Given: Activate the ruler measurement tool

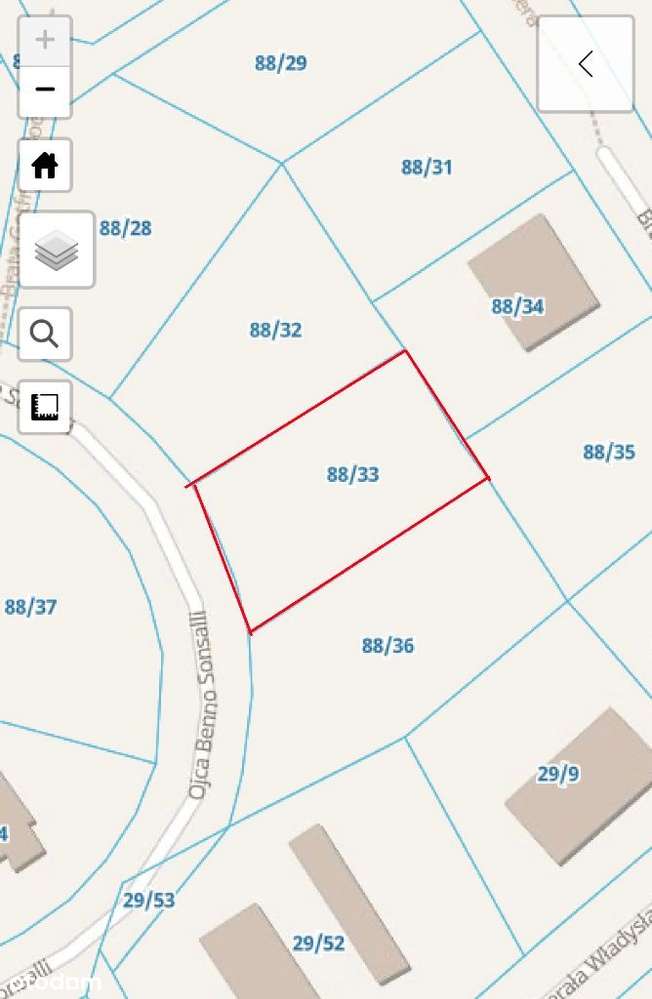Looking at the screenshot, I should click(45, 407).
